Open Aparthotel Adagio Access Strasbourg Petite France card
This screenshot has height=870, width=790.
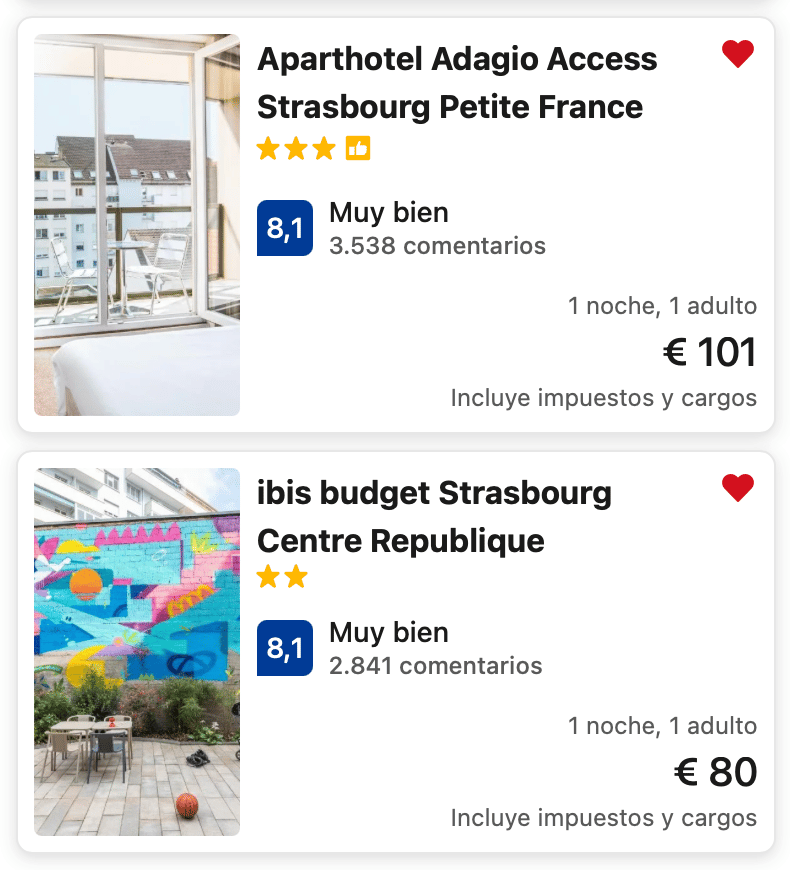tap(457, 83)
